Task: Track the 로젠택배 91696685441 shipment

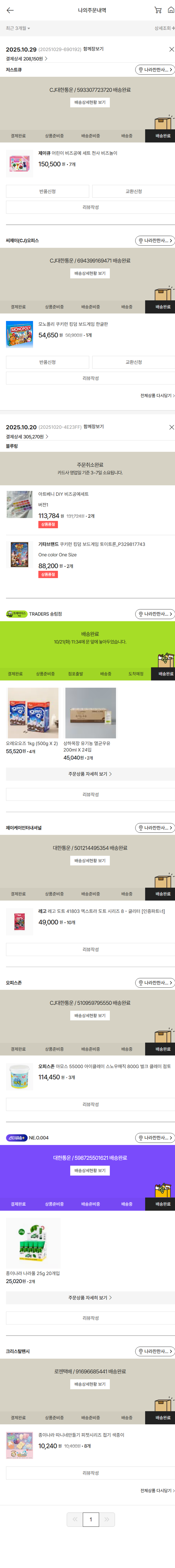Action: [90, 1384]
